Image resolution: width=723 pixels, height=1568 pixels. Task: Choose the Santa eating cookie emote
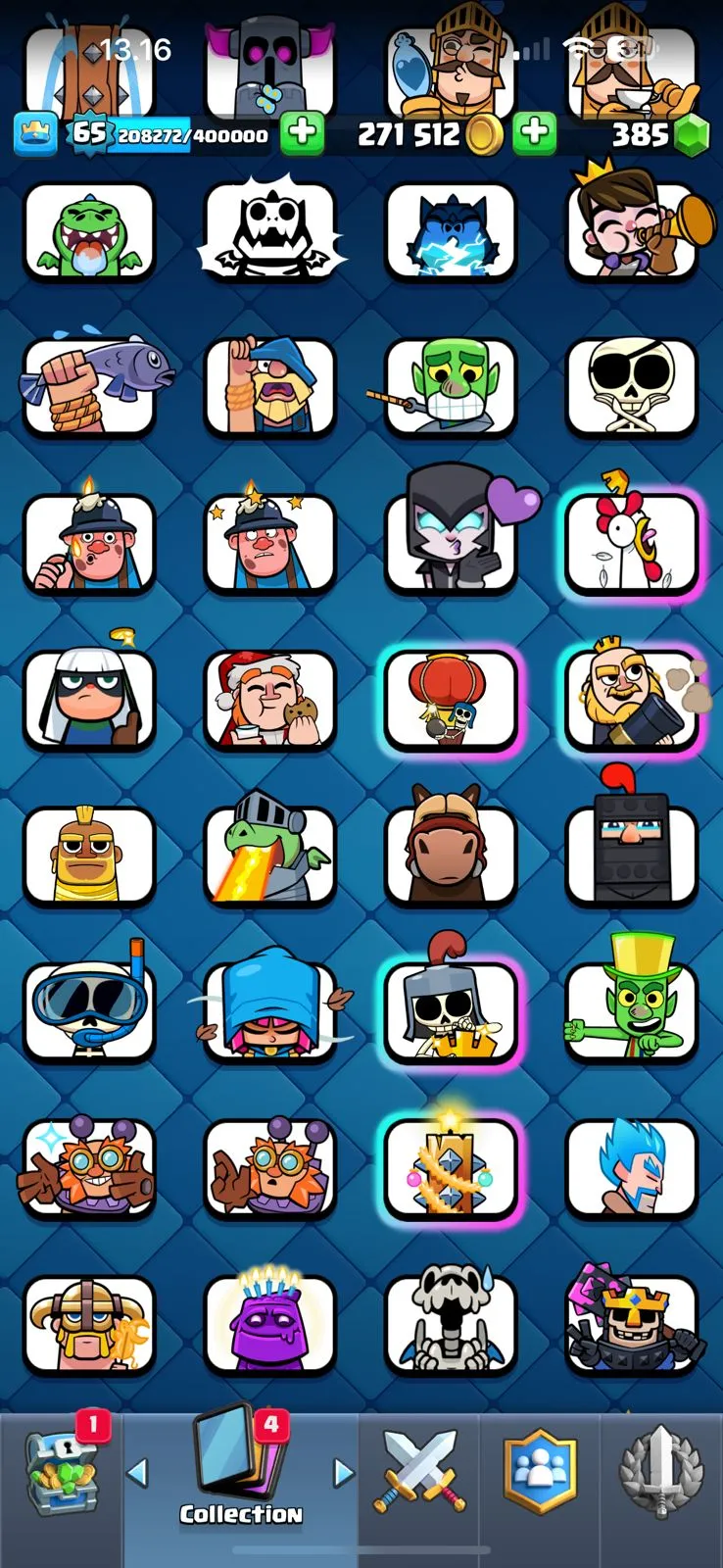click(x=269, y=700)
